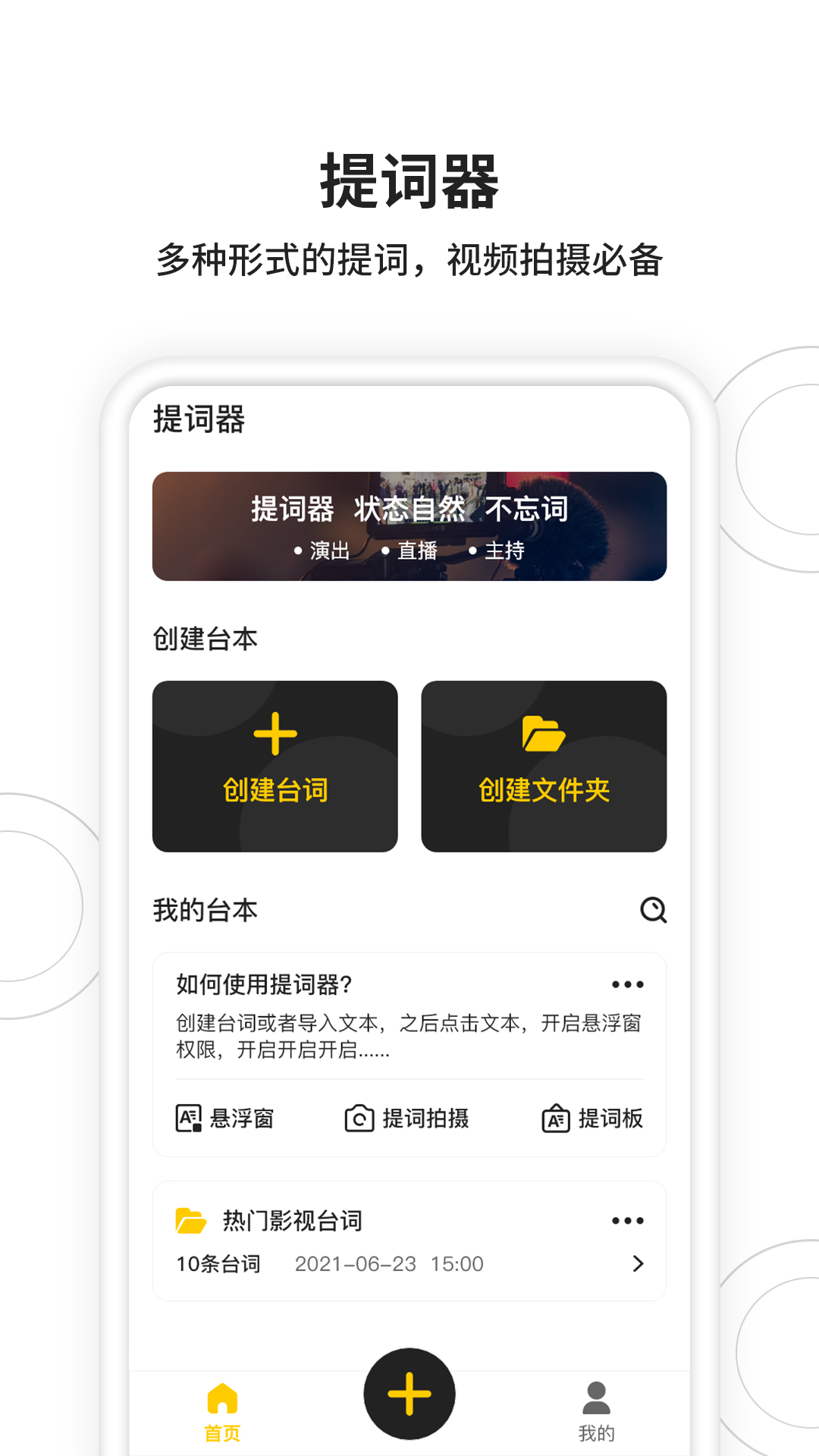Open the promotional banner 提词器 状态自然 不忘词
The width and height of the screenshot is (819, 1456).
click(409, 526)
